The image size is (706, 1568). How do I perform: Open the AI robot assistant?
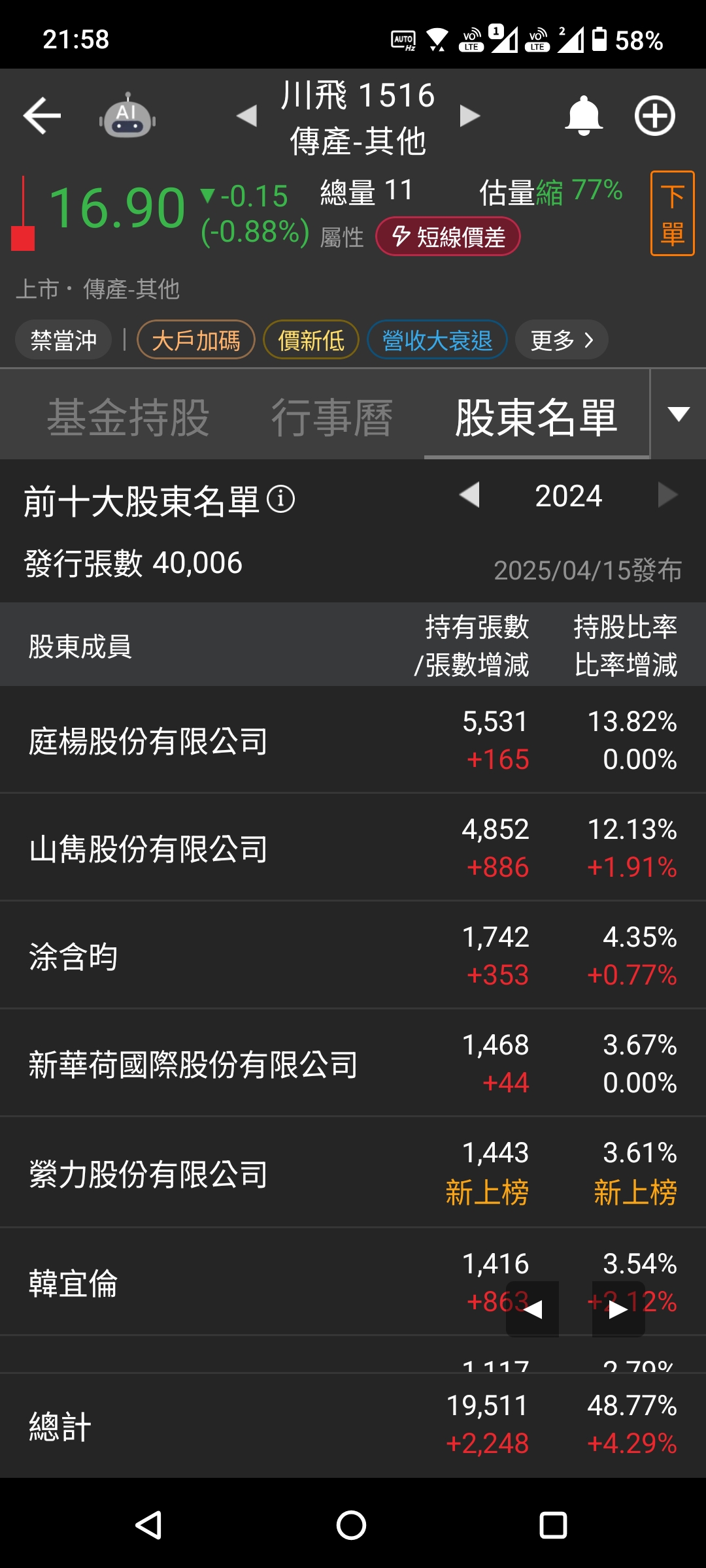(127, 116)
